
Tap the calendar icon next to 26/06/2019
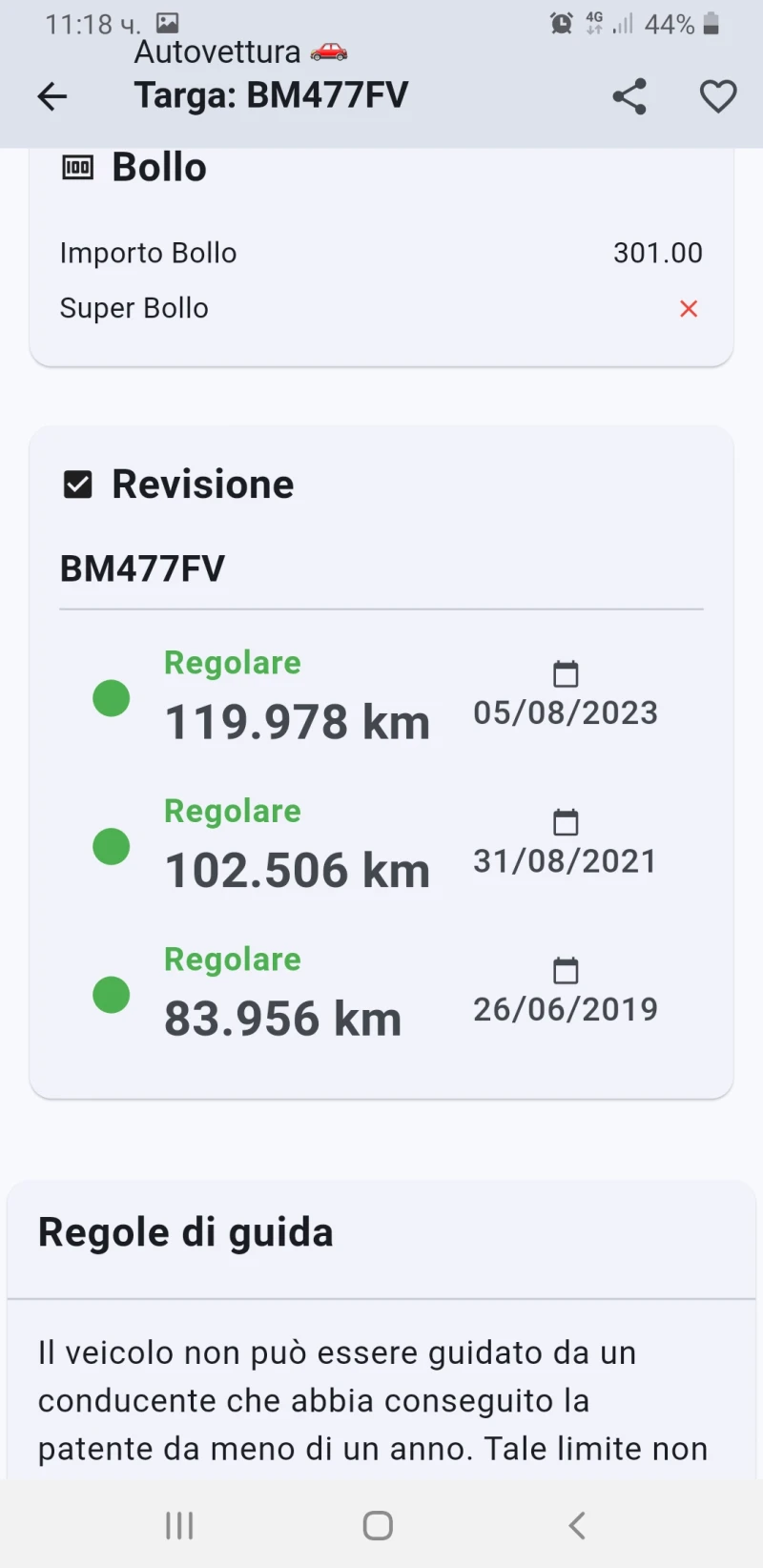coord(565,970)
